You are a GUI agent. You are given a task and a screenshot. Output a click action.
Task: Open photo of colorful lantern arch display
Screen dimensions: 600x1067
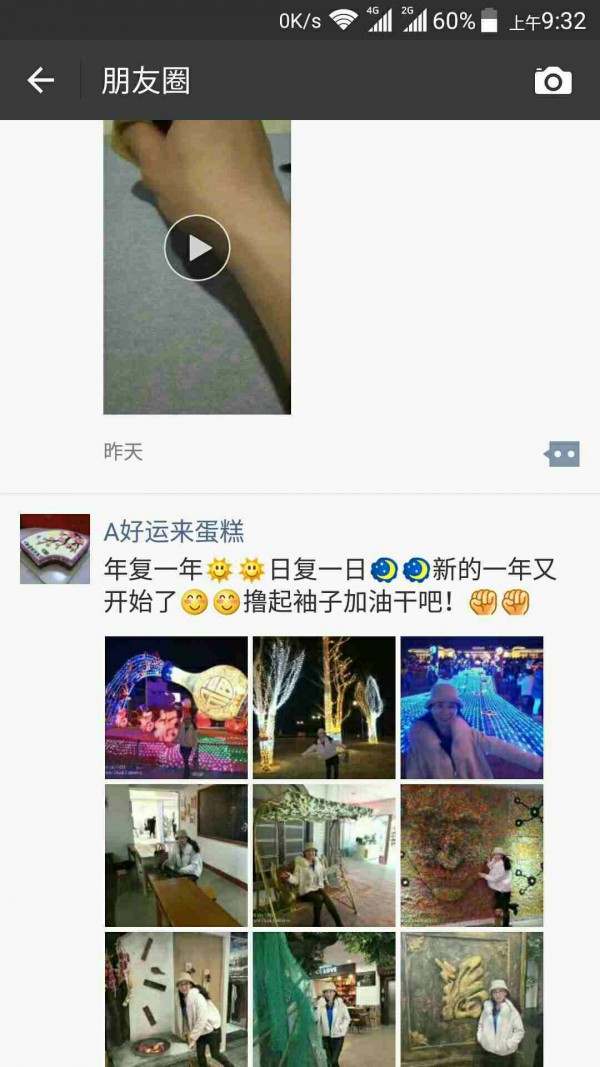176,707
